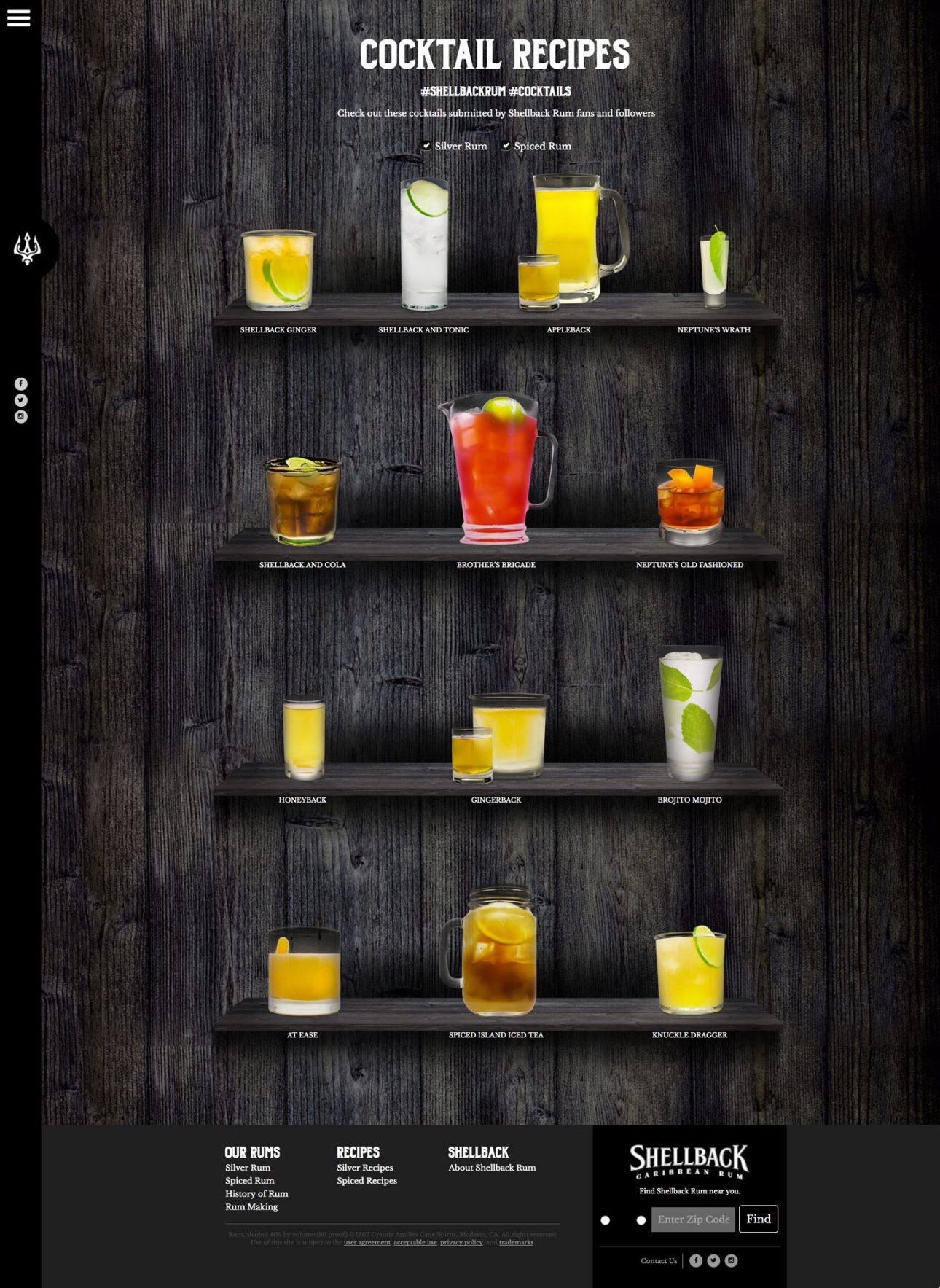The width and height of the screenshot is (940, 1288).
Task: Open Facebook from the left sidebar
Action: click(x=21, y=383)
